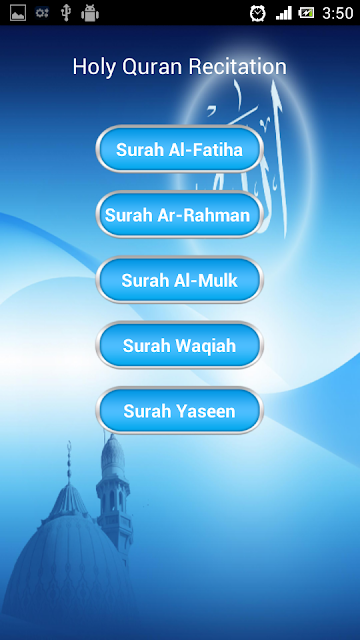This screenshot has height=640, width=360.
Task: Choose Surah Yaseen
Action: (180, 411)
